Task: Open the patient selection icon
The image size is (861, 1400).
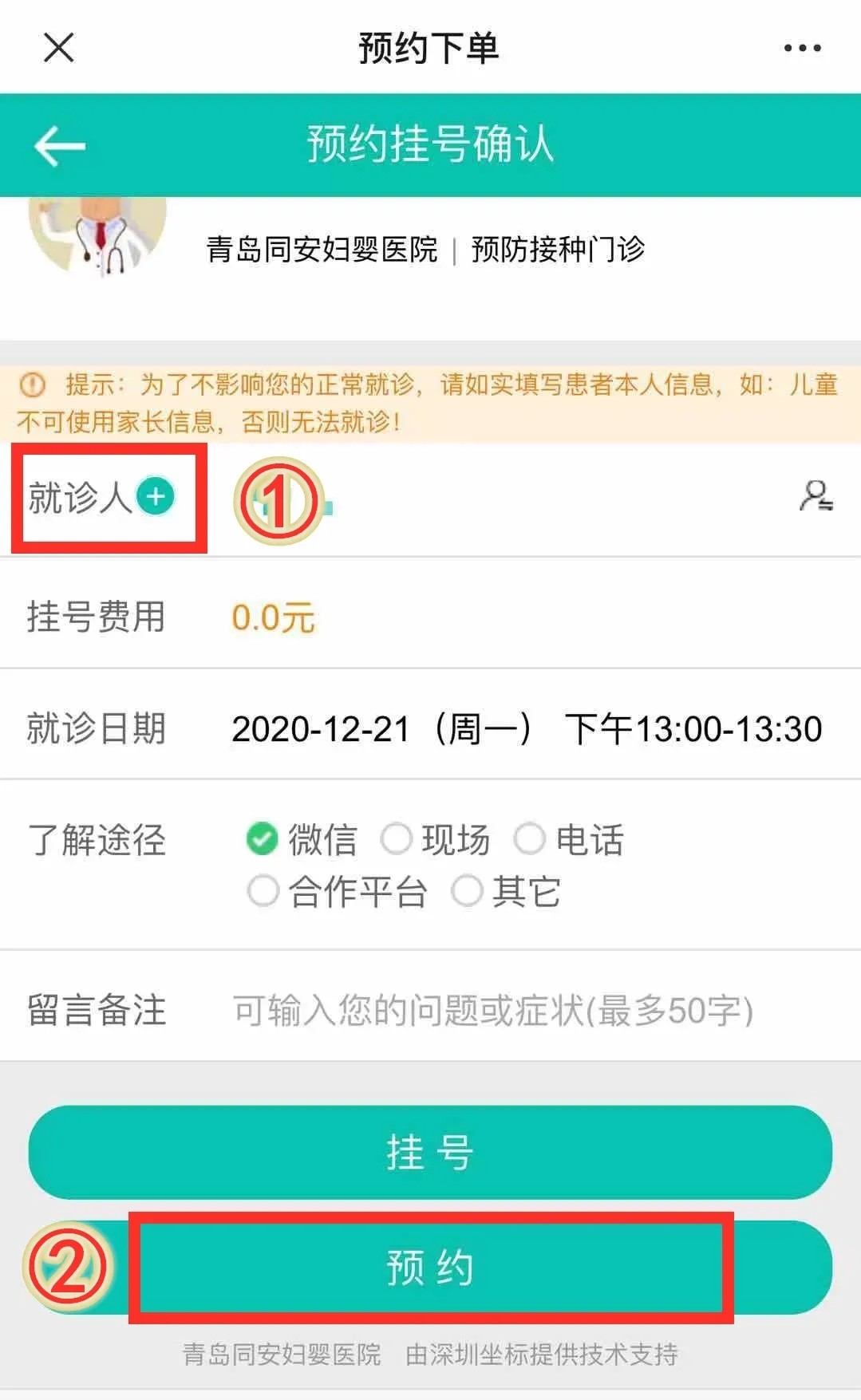Action: tap(816, 496)
